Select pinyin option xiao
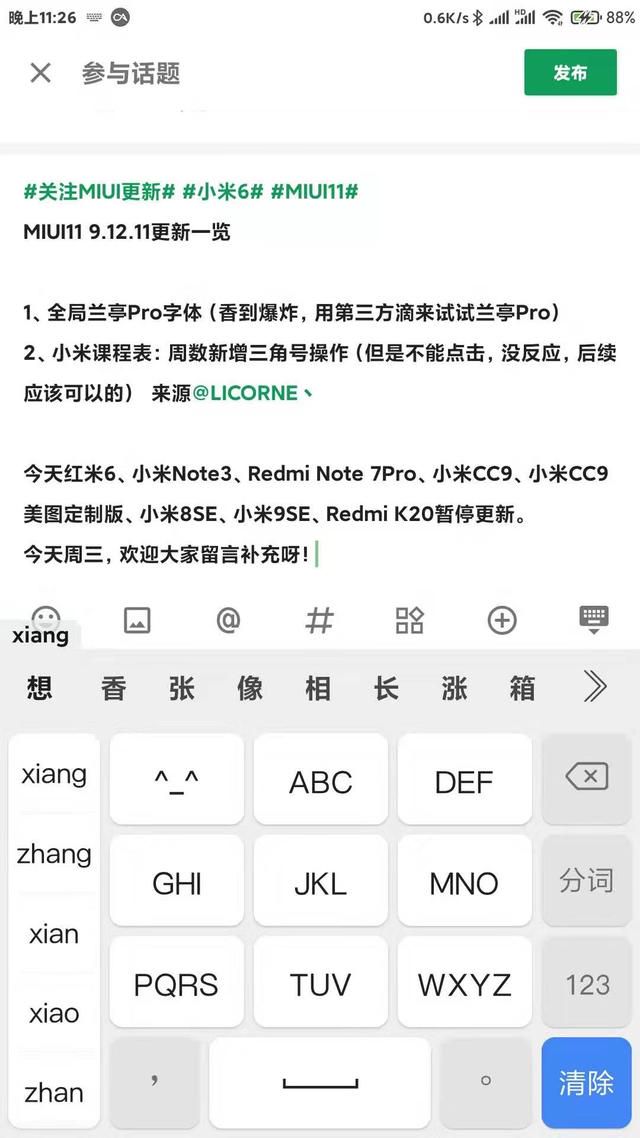640x1138 pixels. click(54, 1013)
